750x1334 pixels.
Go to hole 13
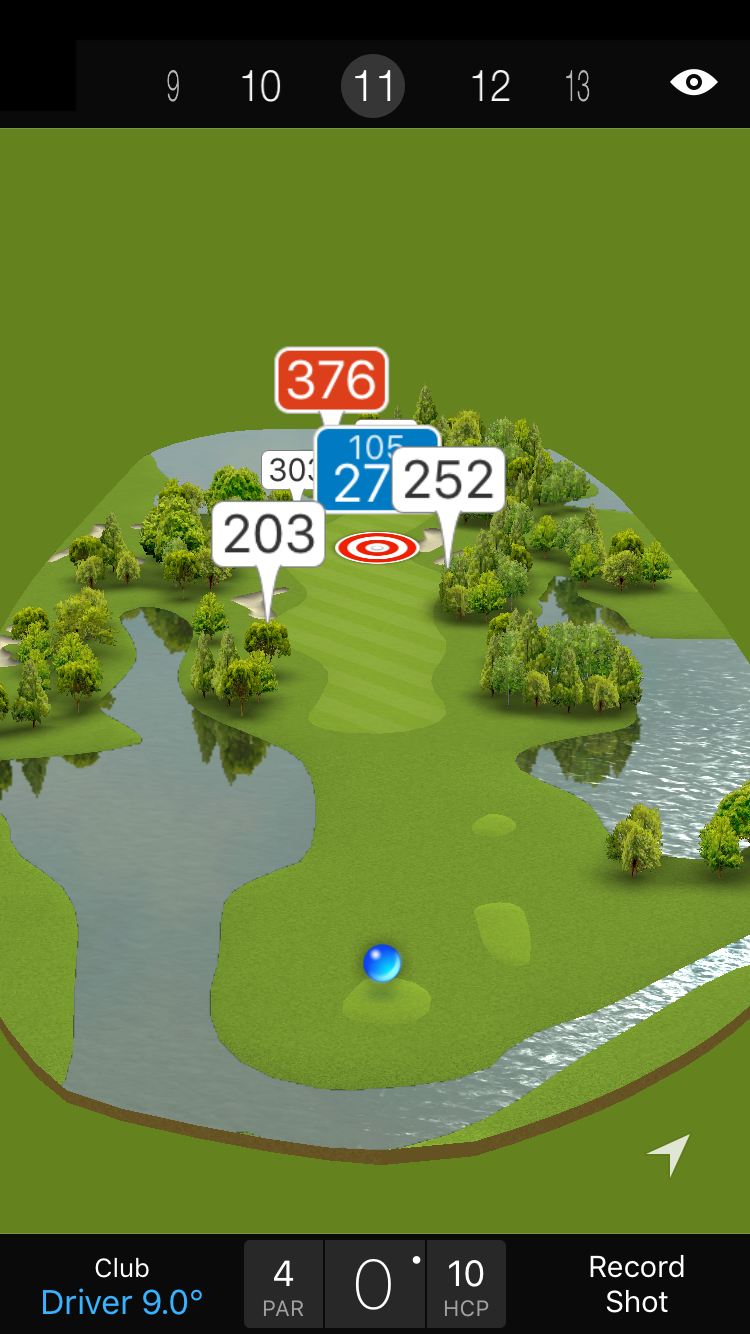click(577, 87)
